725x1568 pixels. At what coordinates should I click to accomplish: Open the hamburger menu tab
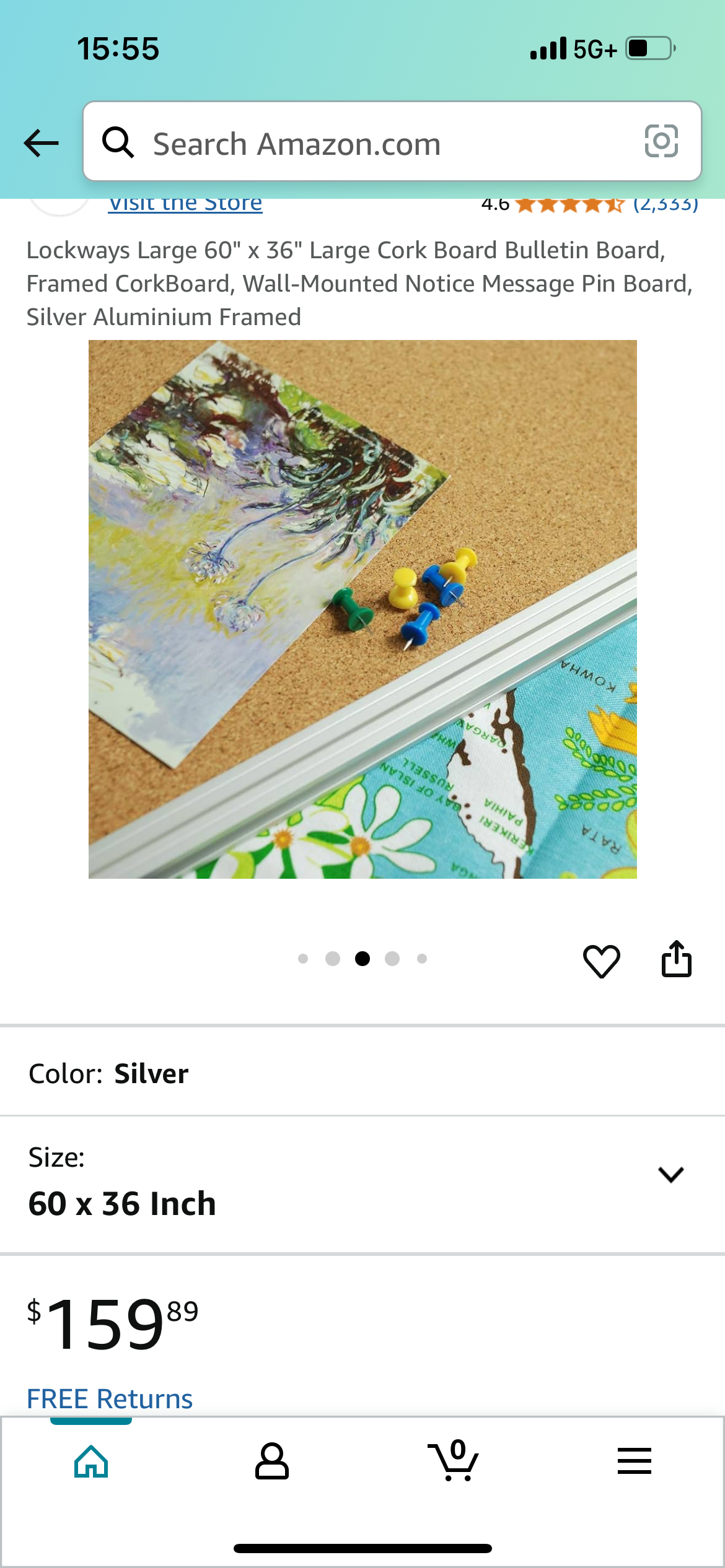tap(634, 1461)
